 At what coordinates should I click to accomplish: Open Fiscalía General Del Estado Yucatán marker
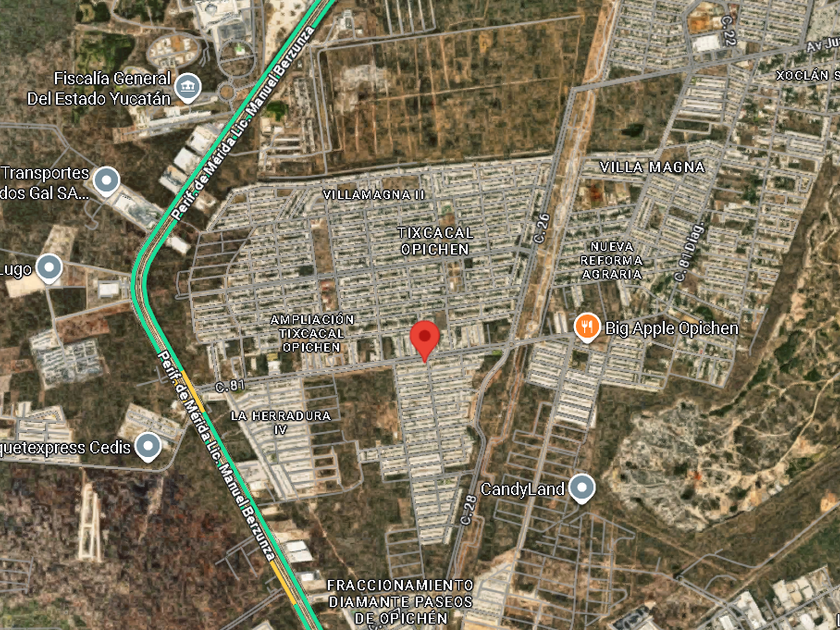click(x=188, y=88)
